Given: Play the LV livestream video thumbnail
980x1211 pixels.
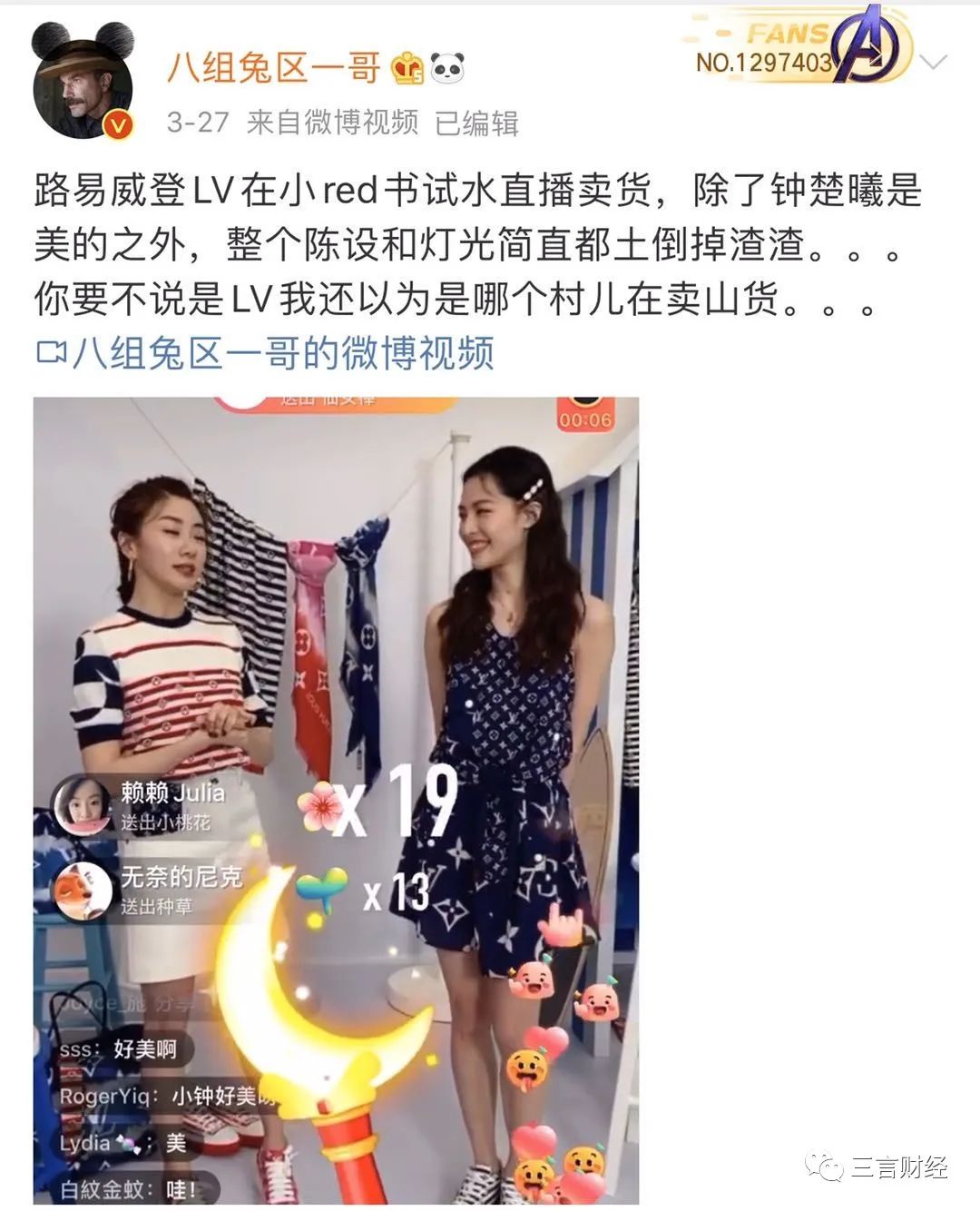Looking at the screenshot, I should [336, 801].
